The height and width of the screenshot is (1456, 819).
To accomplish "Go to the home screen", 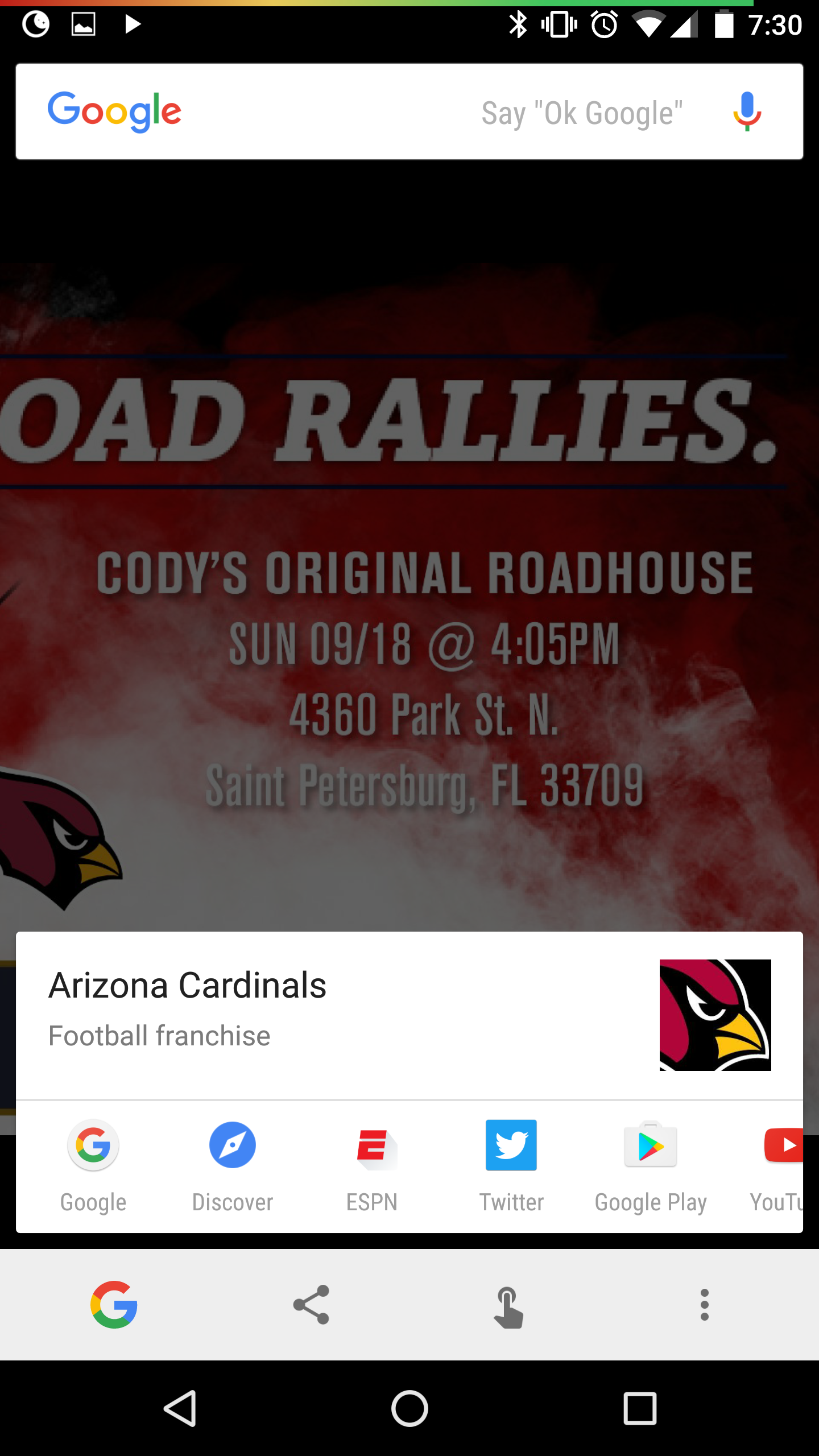I will (409, 1409).
